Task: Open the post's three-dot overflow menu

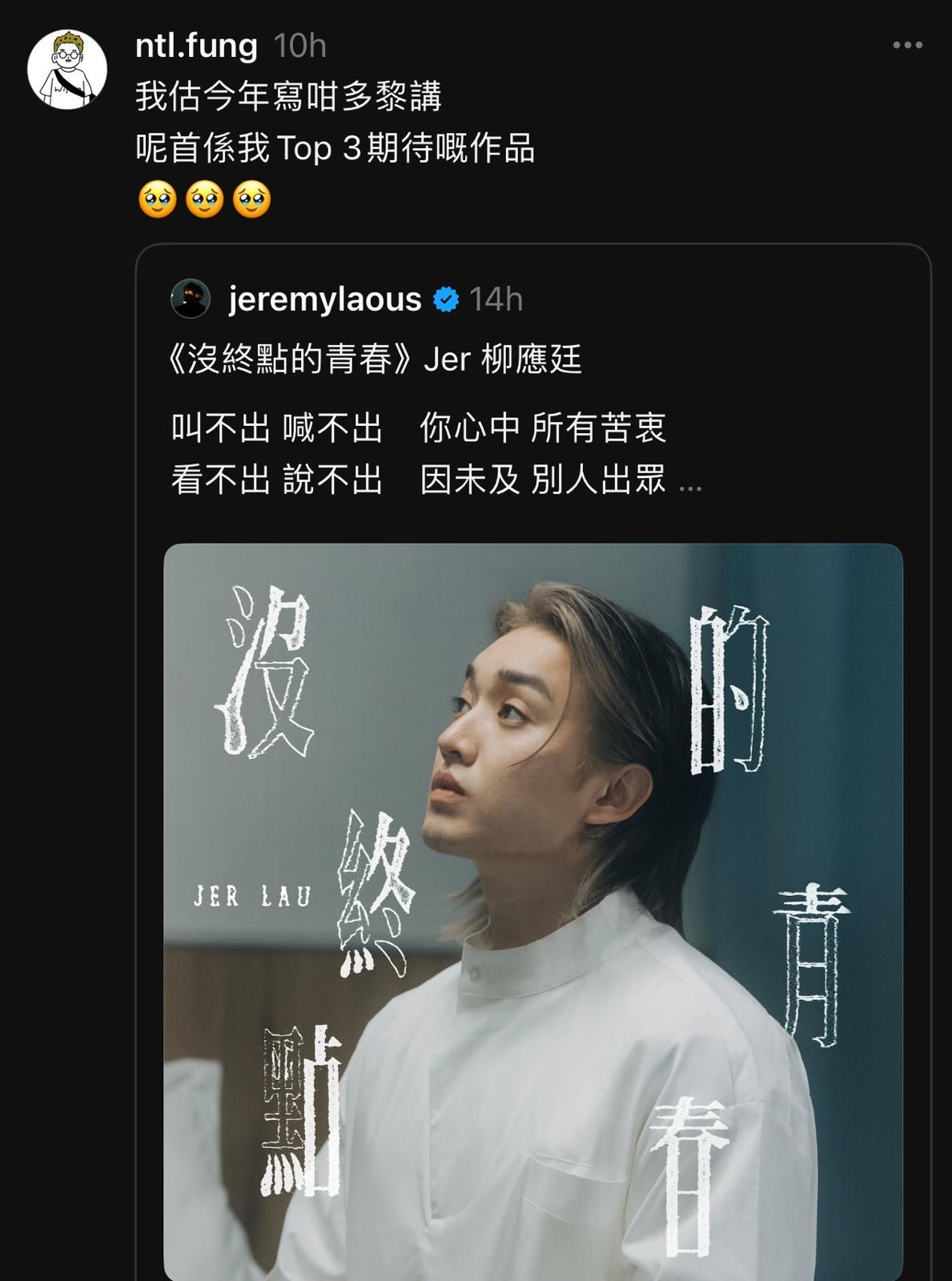Action: tap(907, 46)
